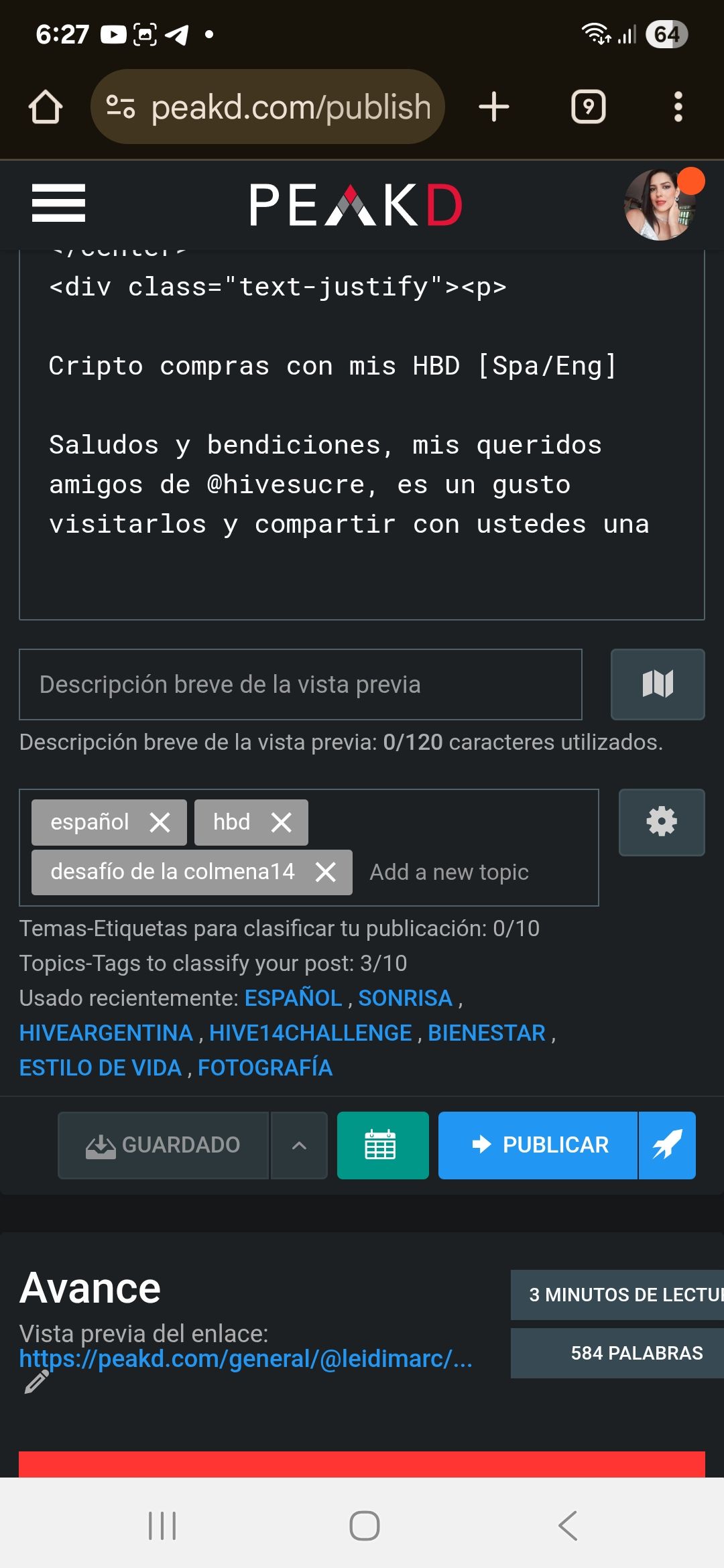
Task: Add the recently used HIVE14CHALLENGE tag
Action: point(310,1033)
